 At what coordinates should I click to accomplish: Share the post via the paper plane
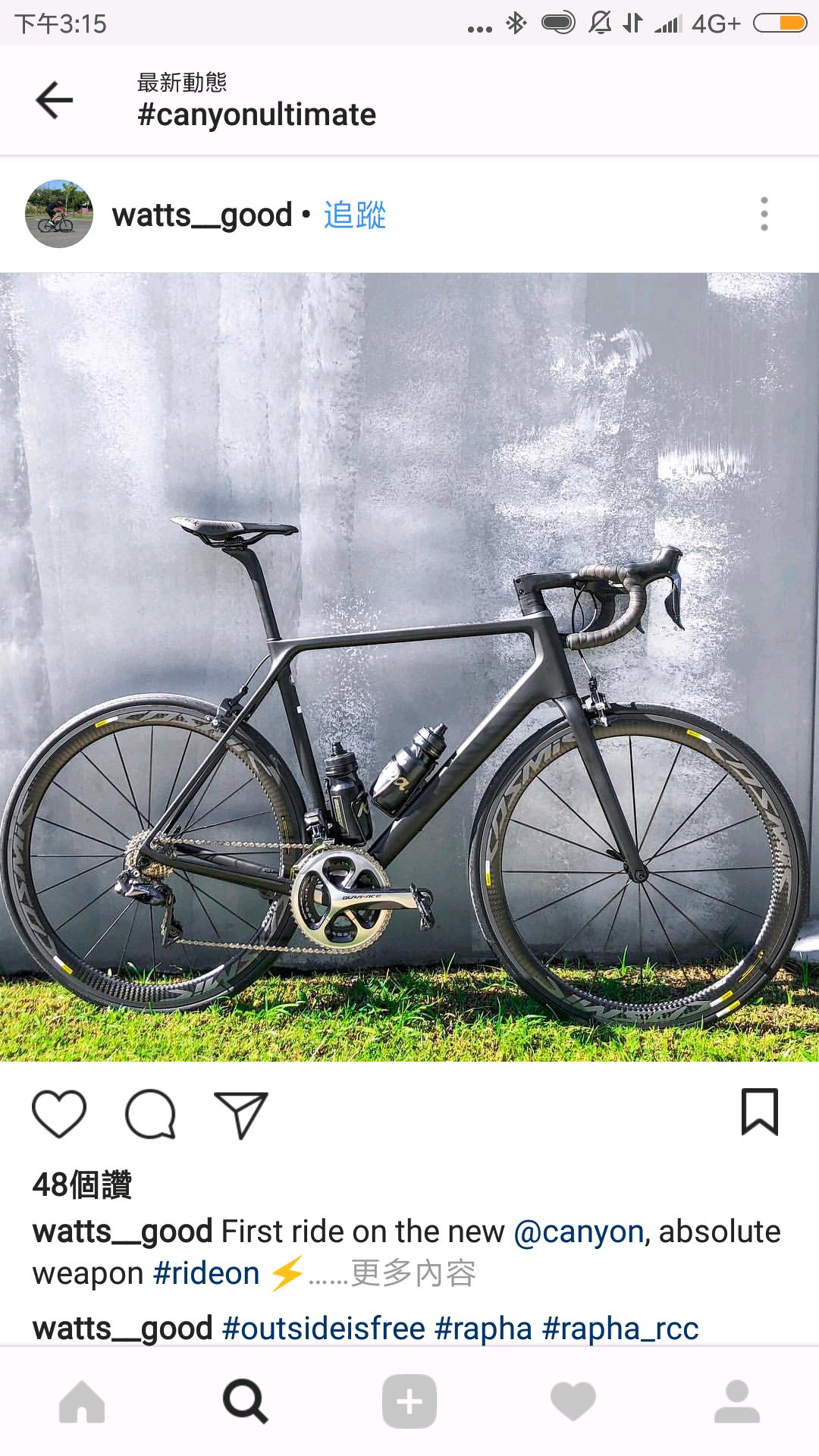pyautogui.click(x=241, y=1115)
